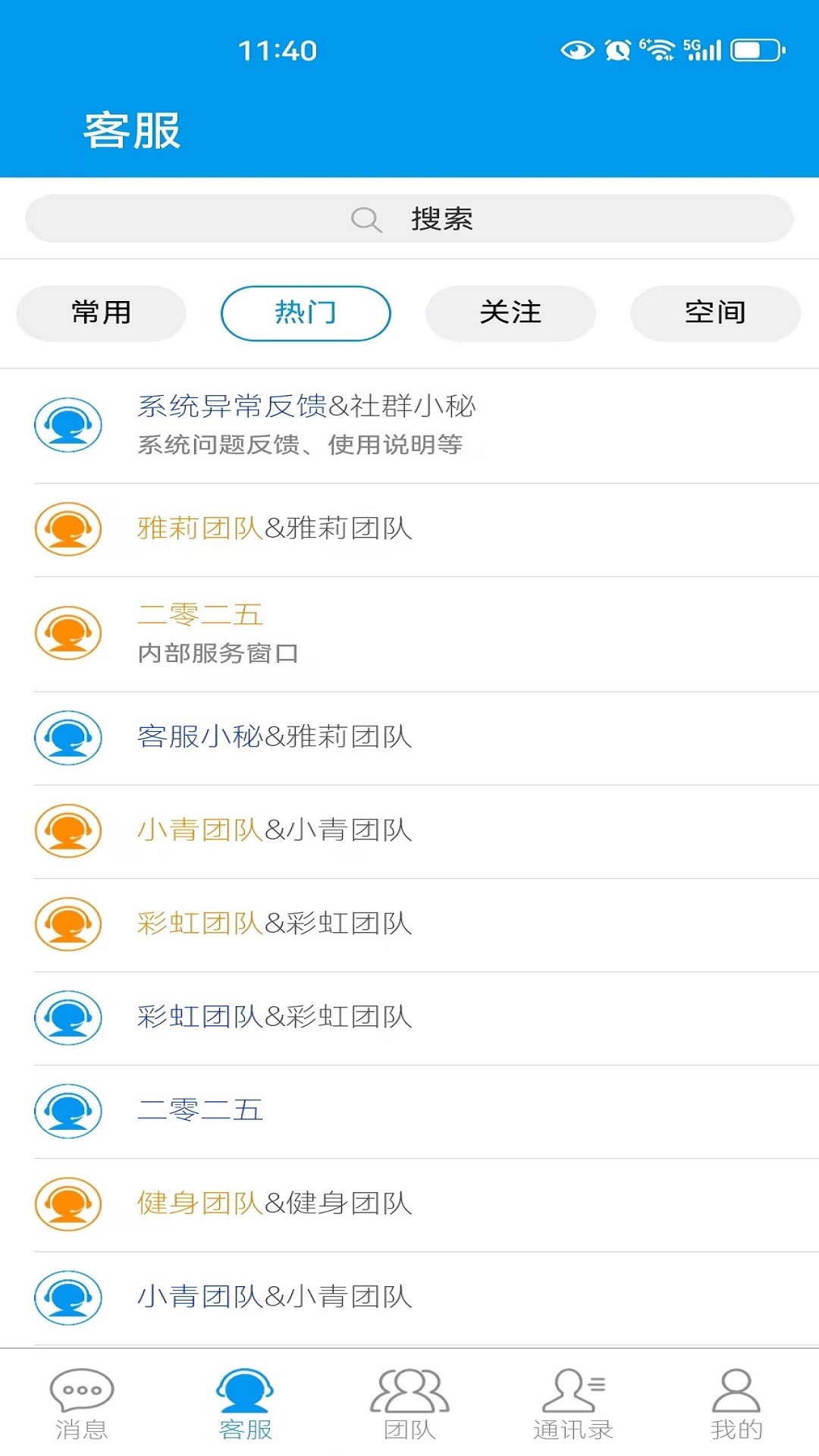Viewport: 819px width, 1456px height.
Task: Select the blue 彩虹团队 headset avatar
Action: 67,1016
